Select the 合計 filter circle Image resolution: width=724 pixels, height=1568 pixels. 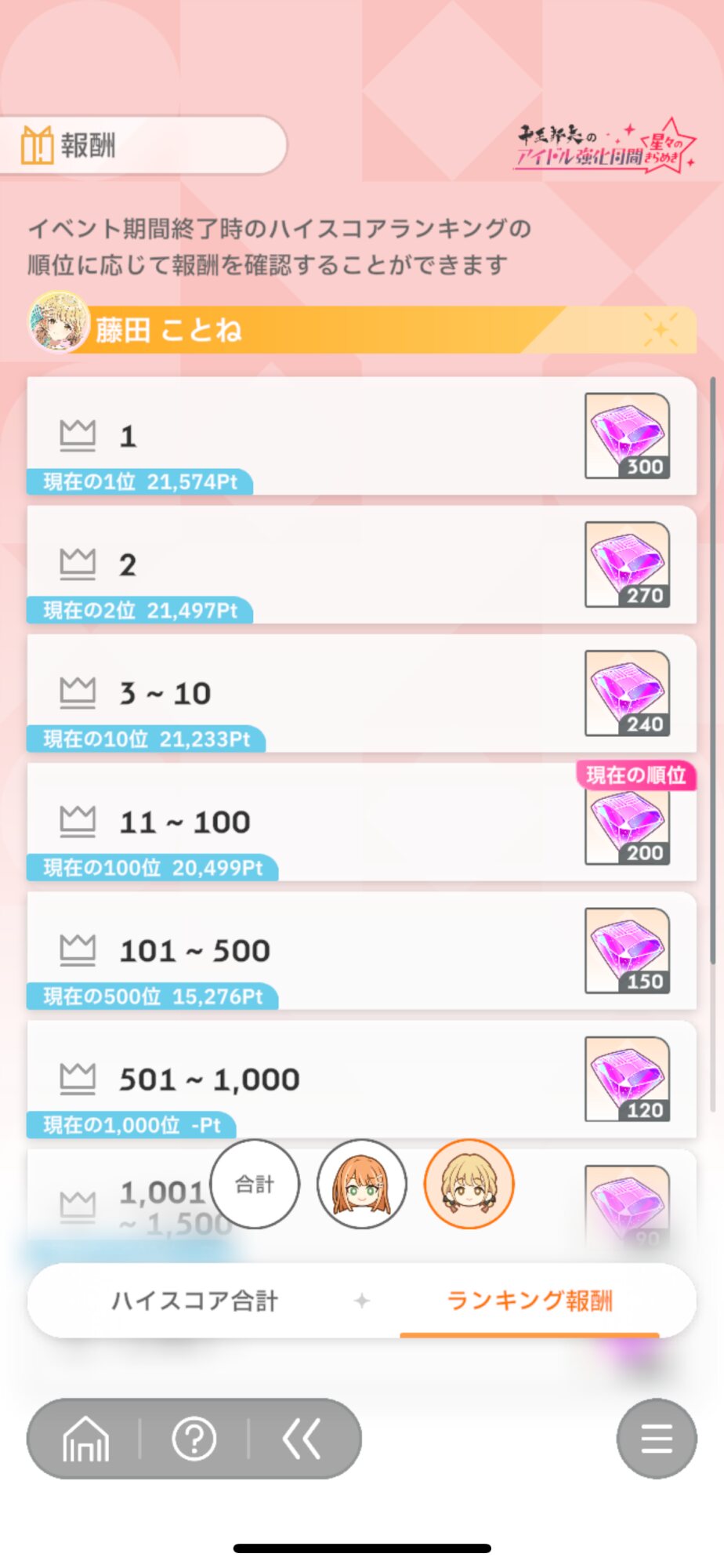click(x=255, y=1184)
